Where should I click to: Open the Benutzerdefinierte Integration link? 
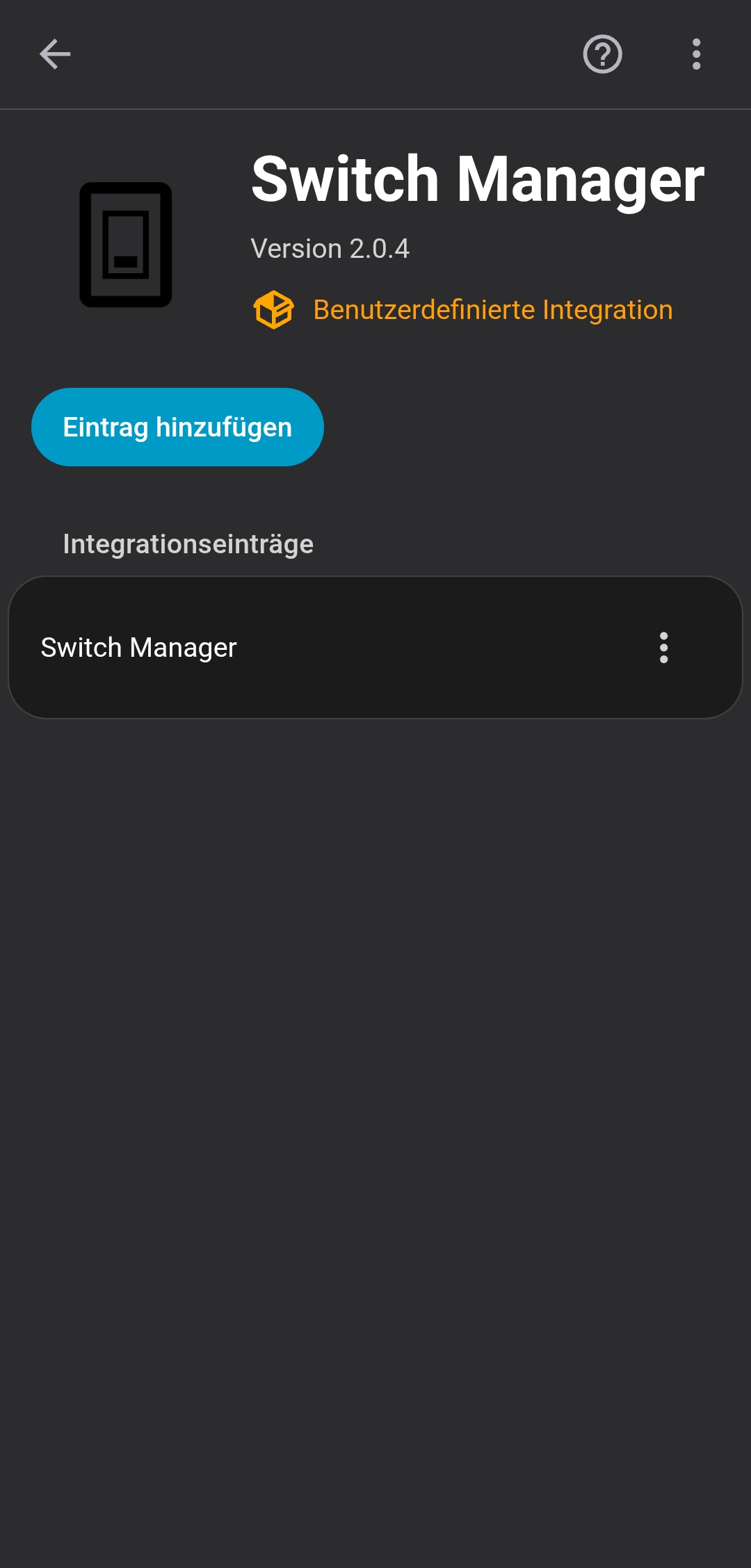coord(492,310)
